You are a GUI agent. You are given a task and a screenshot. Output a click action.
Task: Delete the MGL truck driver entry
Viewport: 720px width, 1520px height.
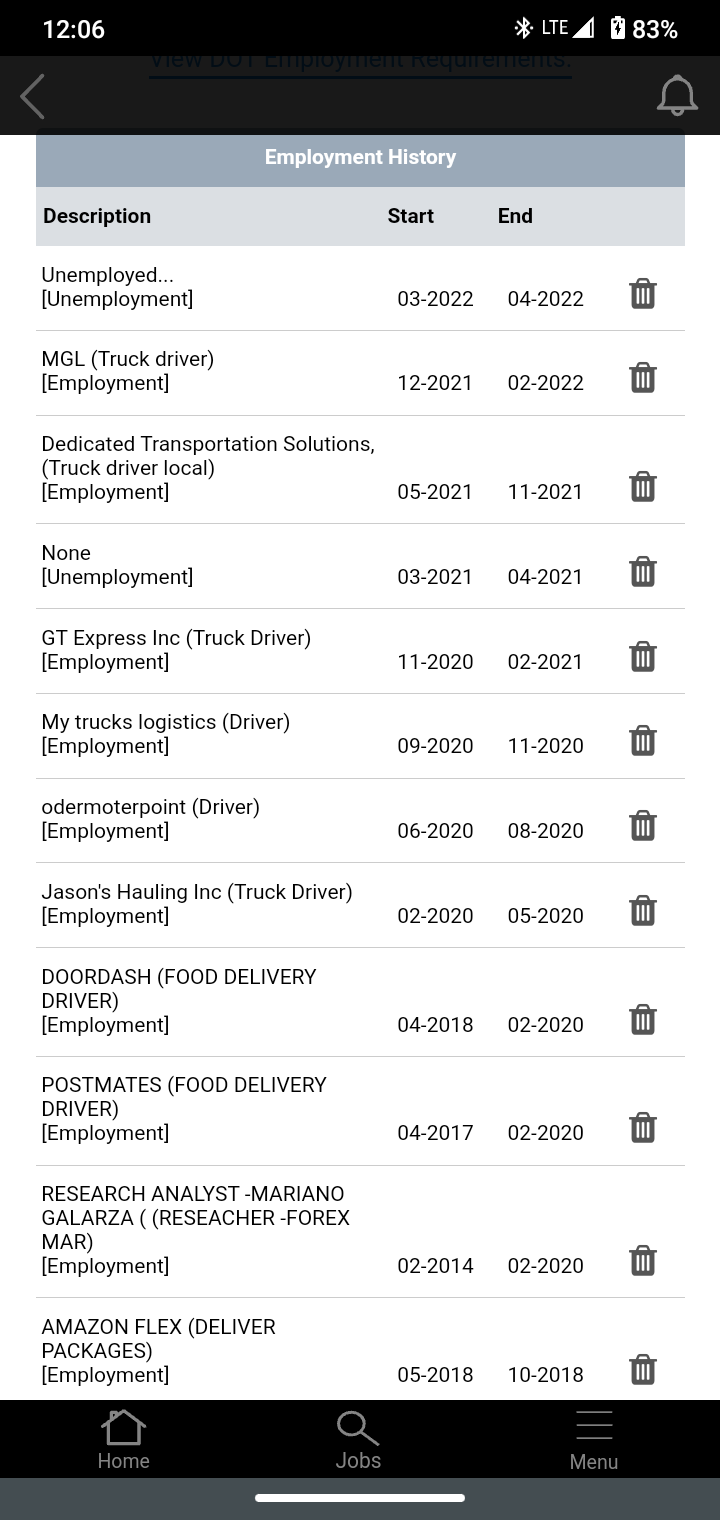coord(643,378)
